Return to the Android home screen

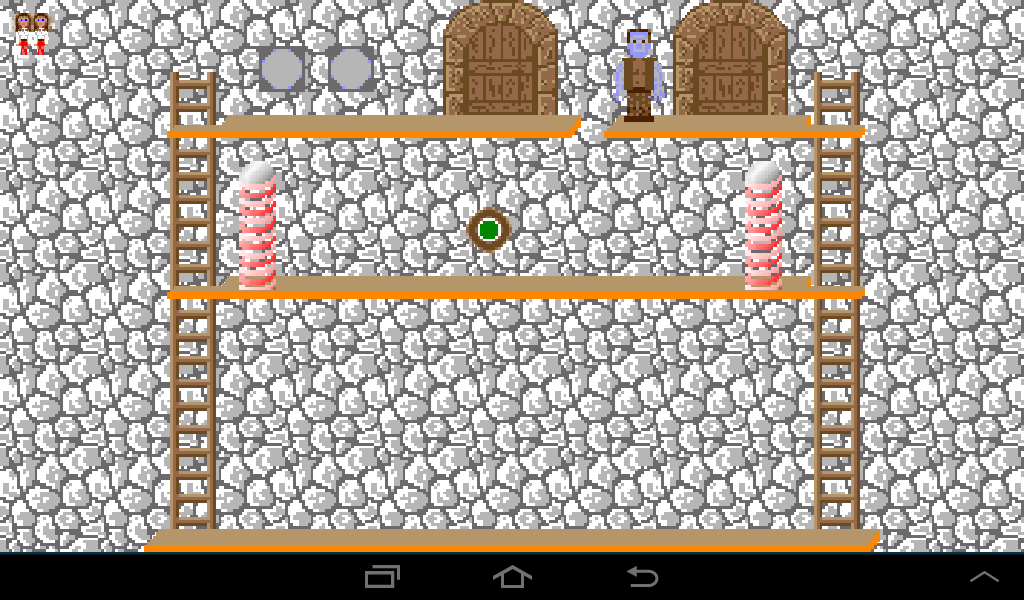tap(512, 577)
